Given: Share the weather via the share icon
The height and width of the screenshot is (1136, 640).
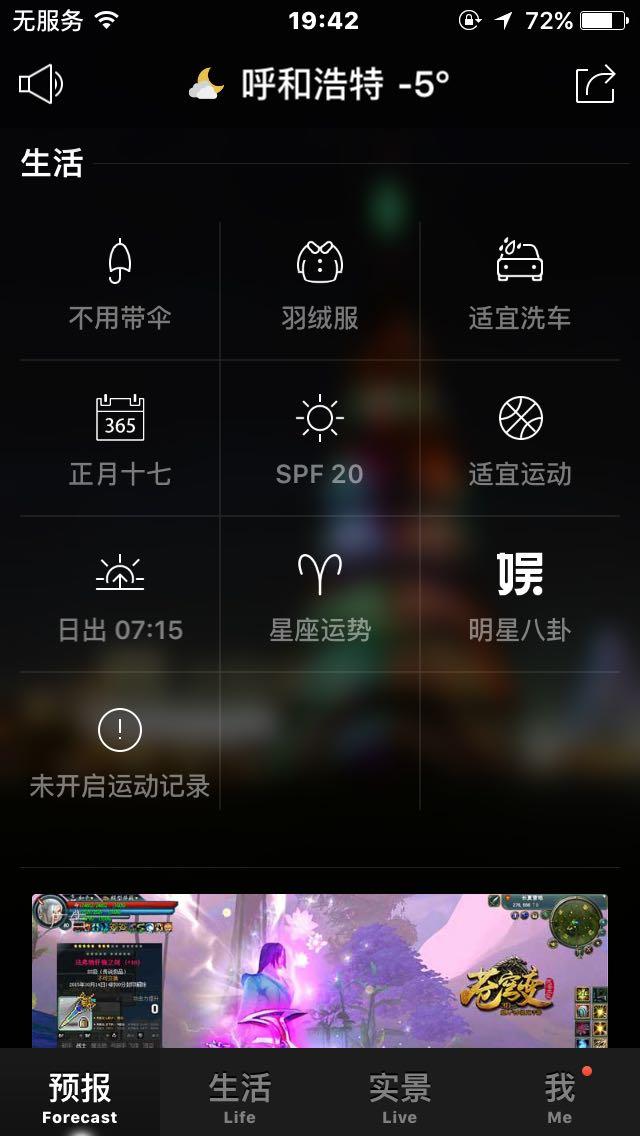Looking at the screenshot, I should [595, 85].
